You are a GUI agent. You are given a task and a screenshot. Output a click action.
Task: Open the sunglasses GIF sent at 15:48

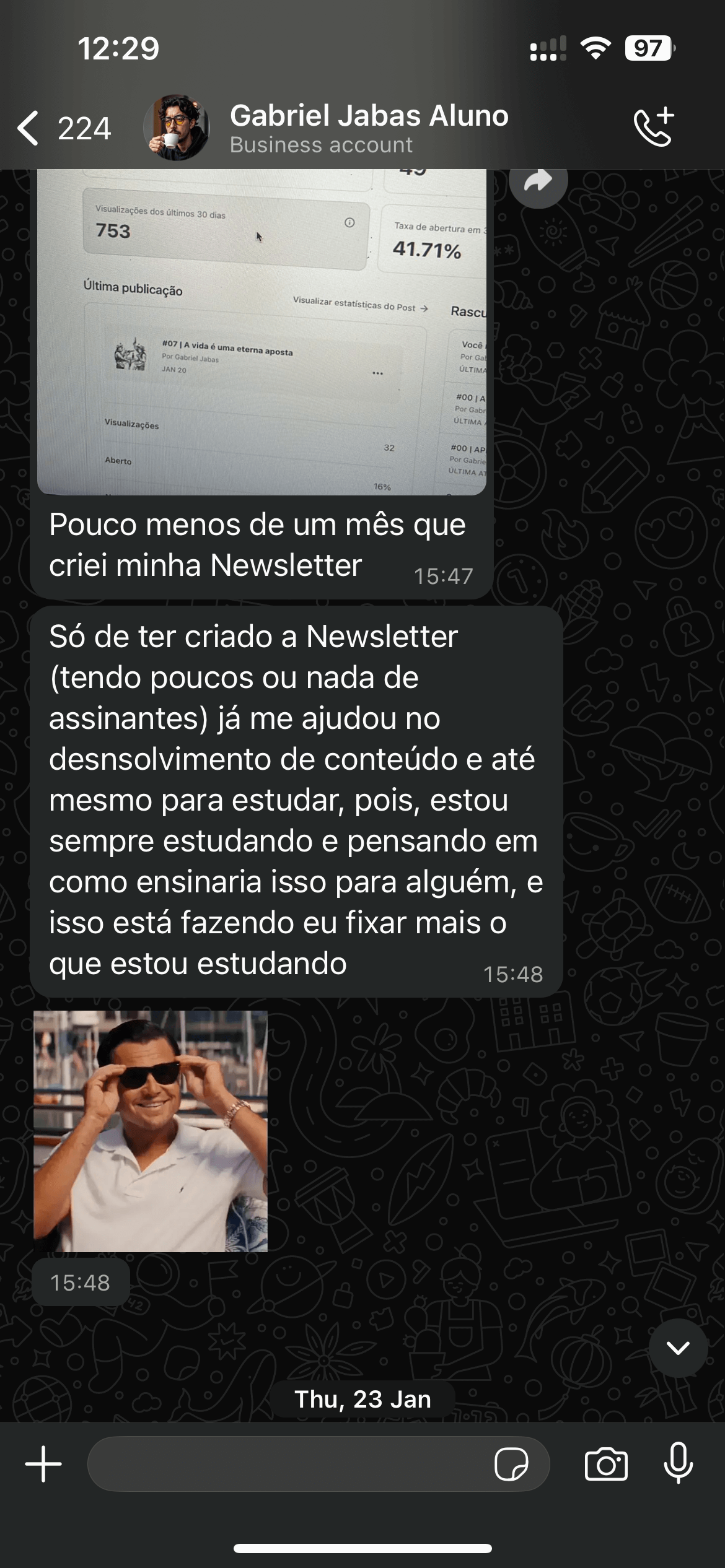point(151,1131)
